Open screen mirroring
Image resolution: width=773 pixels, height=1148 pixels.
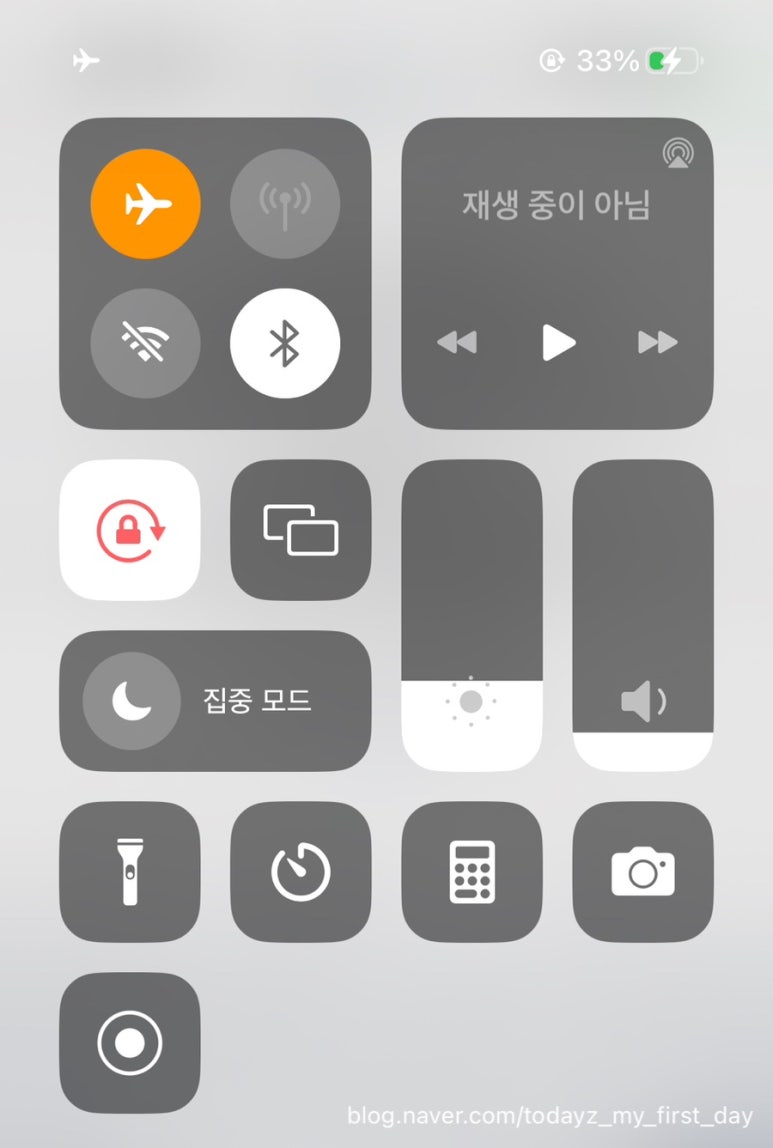coord(300,530)
